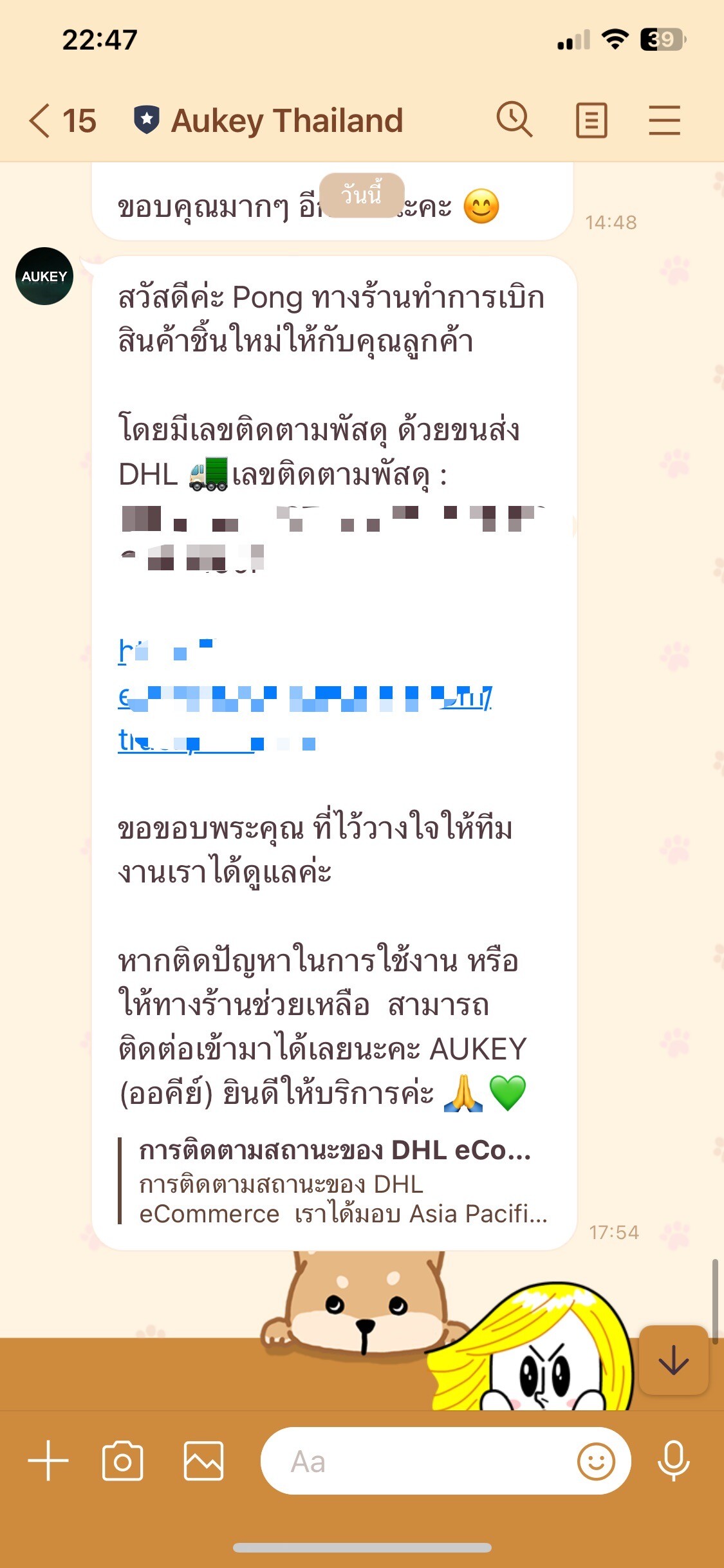Pick a photo from the gallery

(203, 1461)
